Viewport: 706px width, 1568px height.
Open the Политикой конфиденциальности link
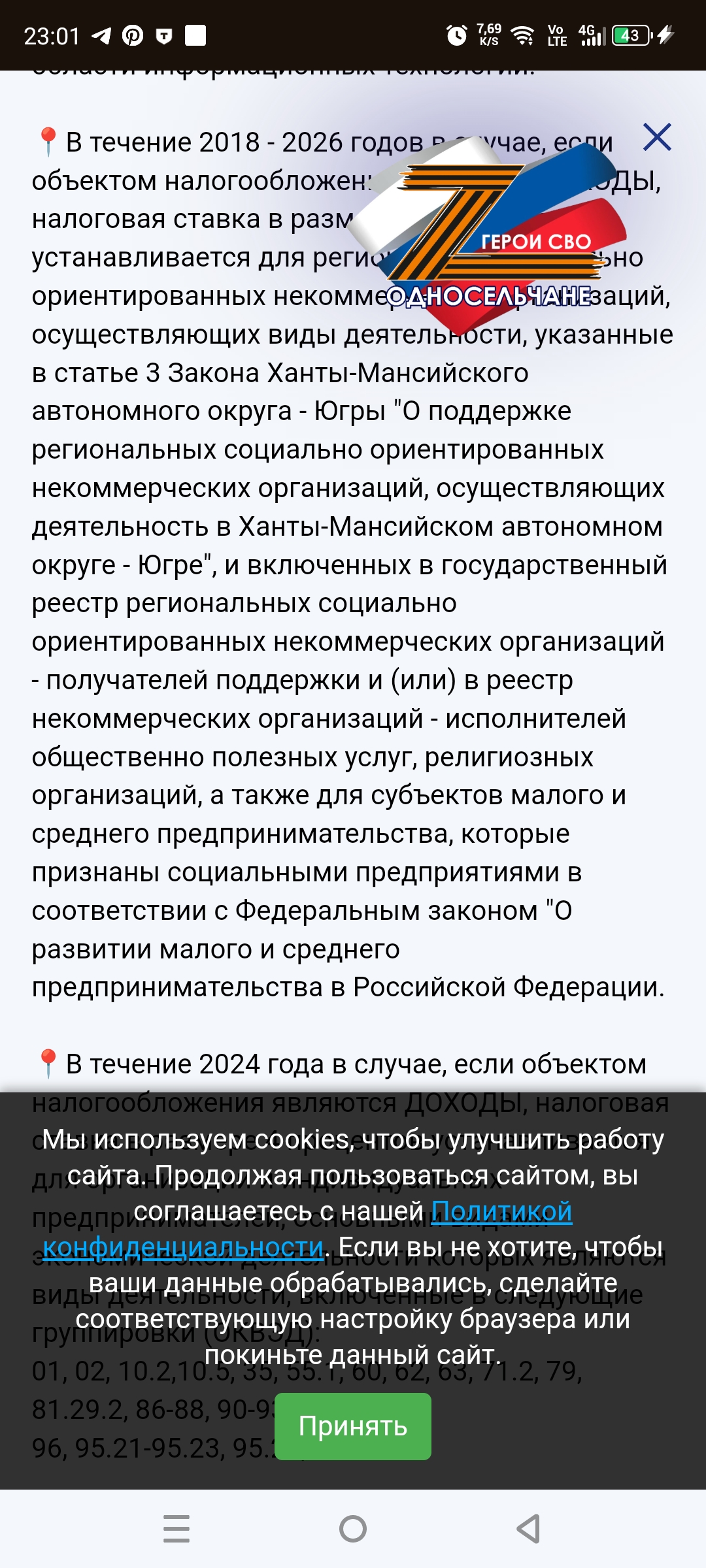(x=307, y=1230)
